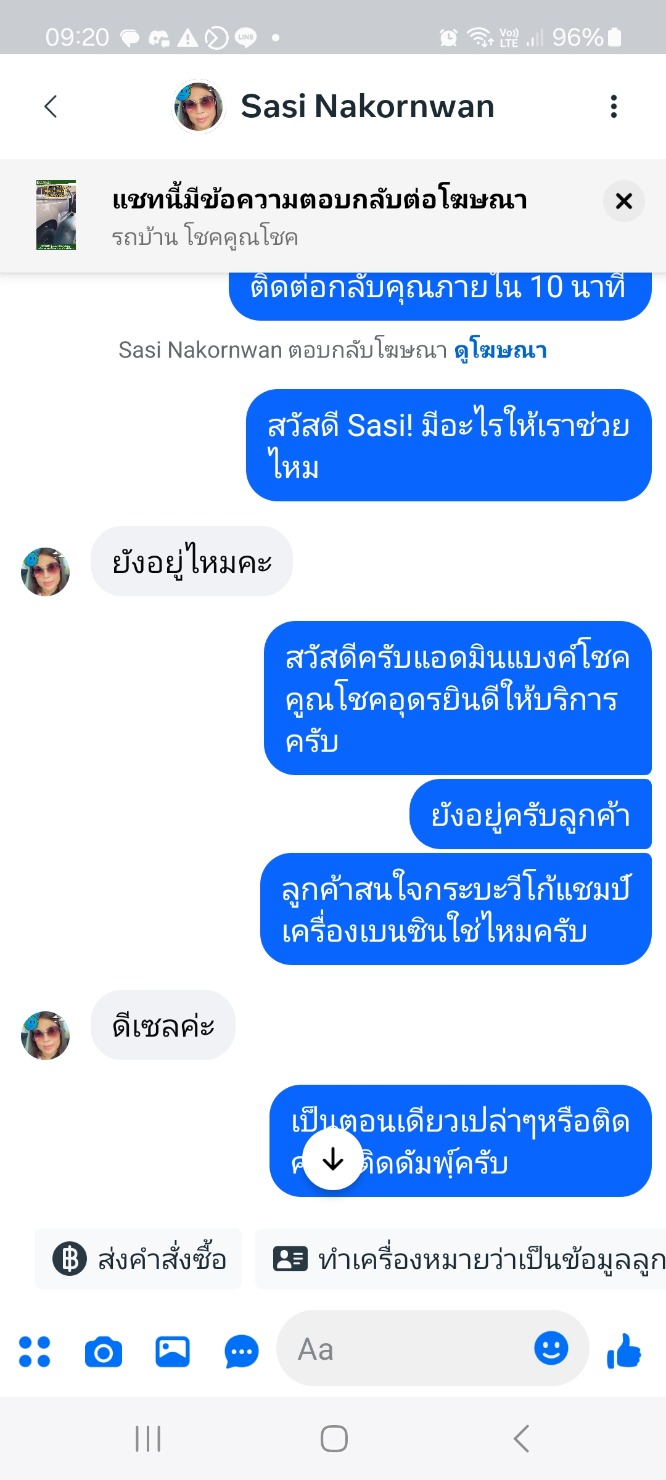Viewport: 666px width, 1480px height.
Task: Send a thumbs-up like
Action: (624, 1352)
